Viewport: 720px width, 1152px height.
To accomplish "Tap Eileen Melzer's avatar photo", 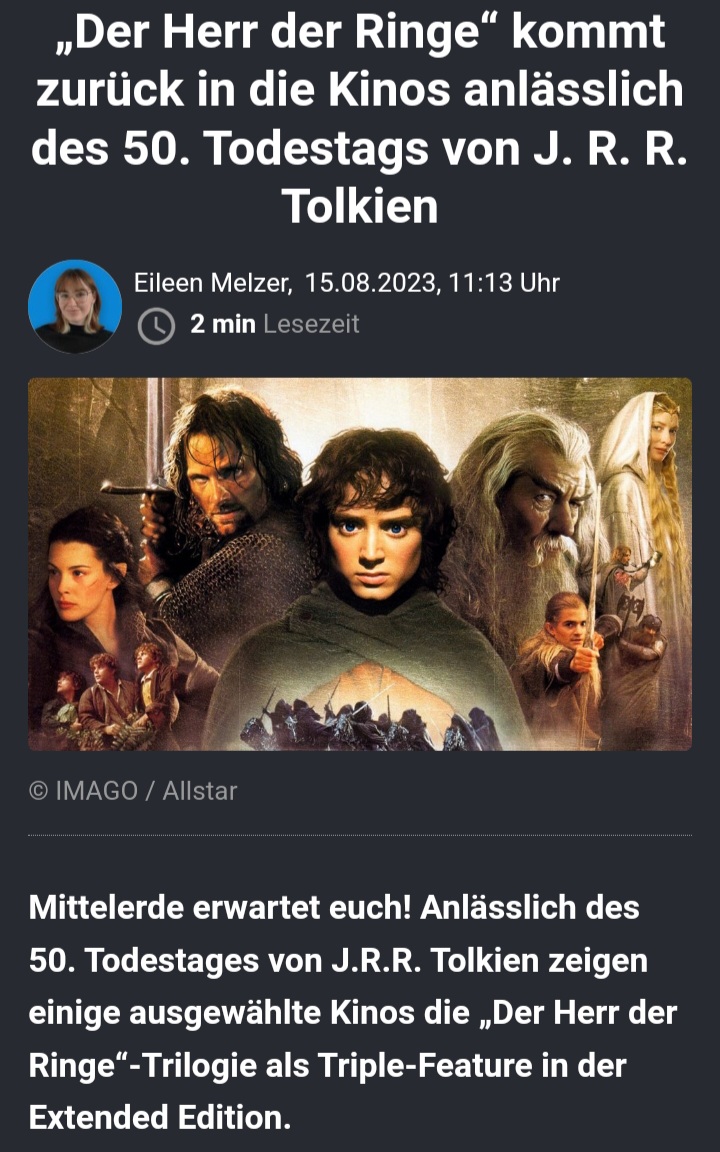I will pos(75,306).
